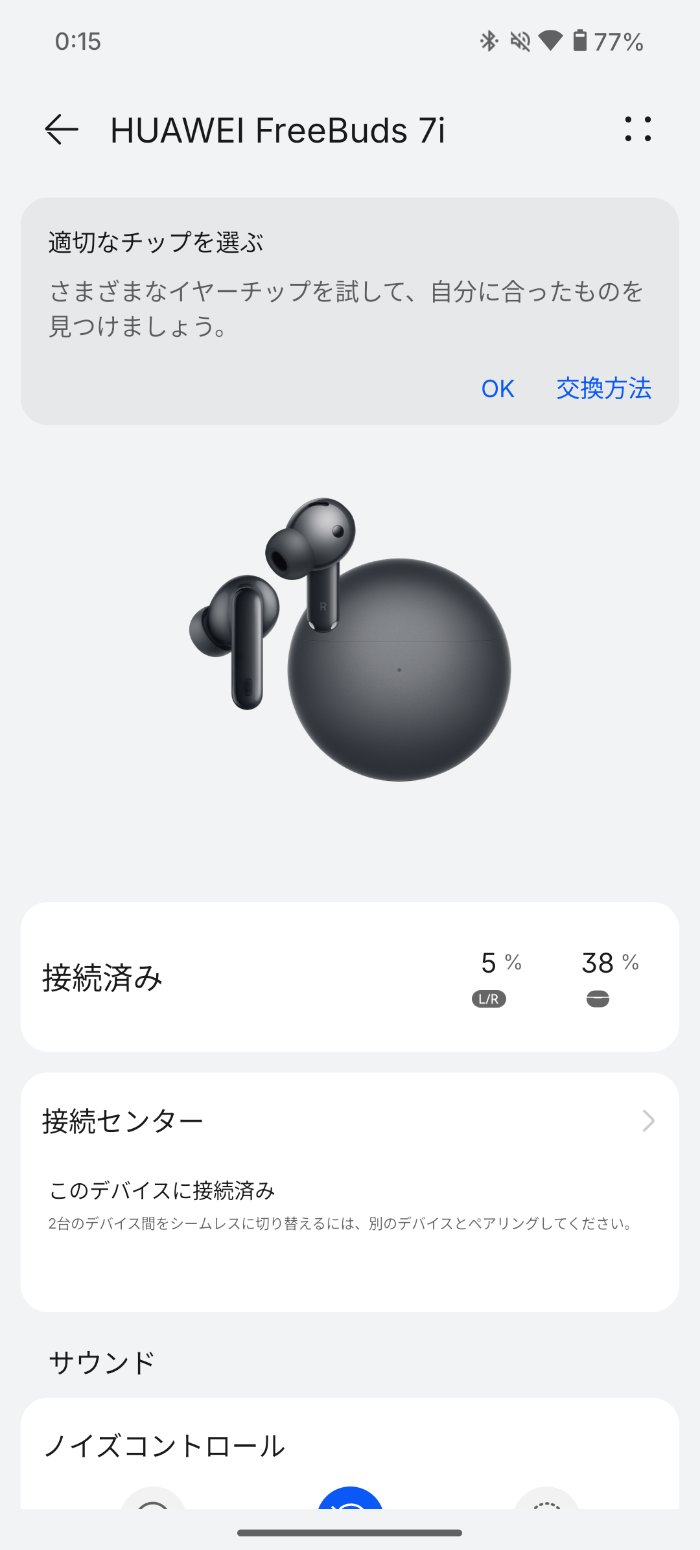The width and height of the screenshot is (700, 1550).
Task: Open the 接続済み battery status card
Action: coord(349,977)
